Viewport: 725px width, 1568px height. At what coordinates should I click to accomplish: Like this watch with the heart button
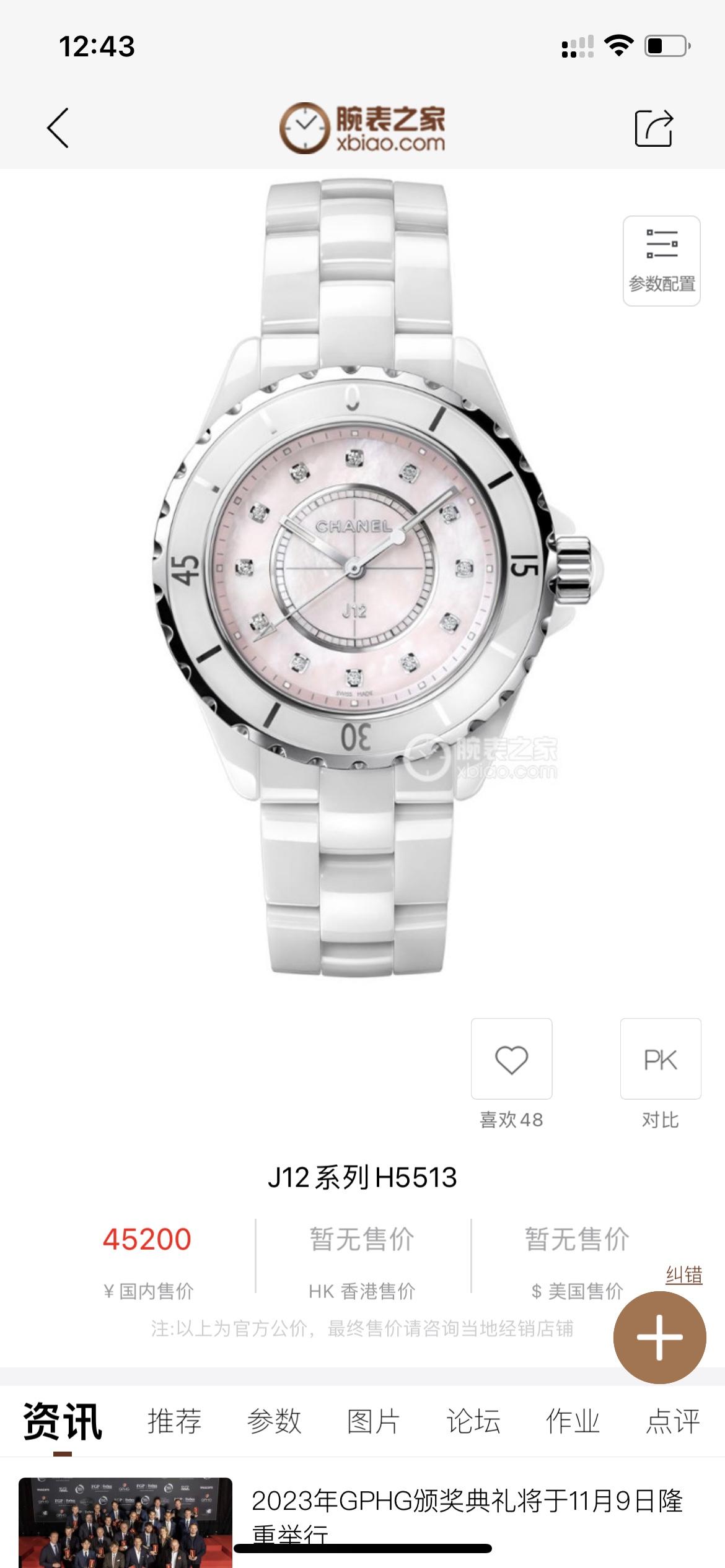511,1059
